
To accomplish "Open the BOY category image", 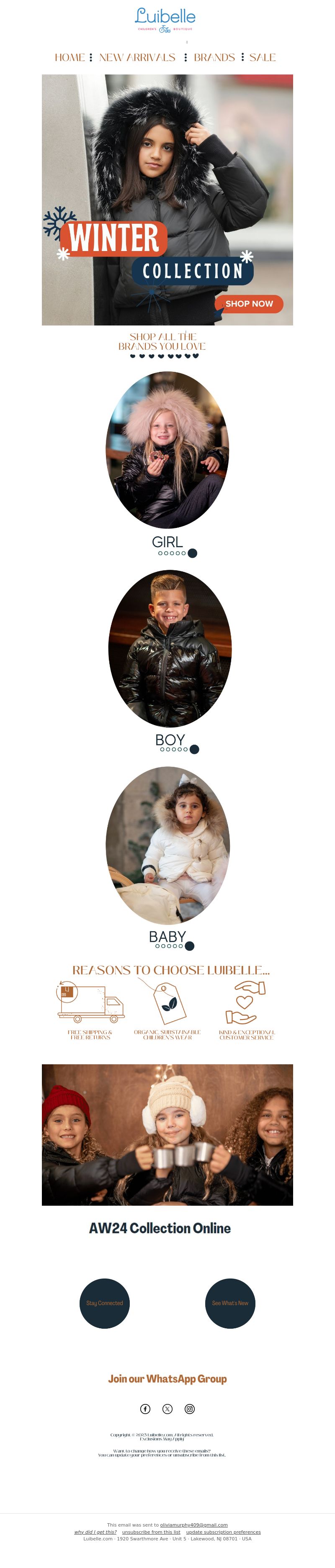I will tap(169, 648).
